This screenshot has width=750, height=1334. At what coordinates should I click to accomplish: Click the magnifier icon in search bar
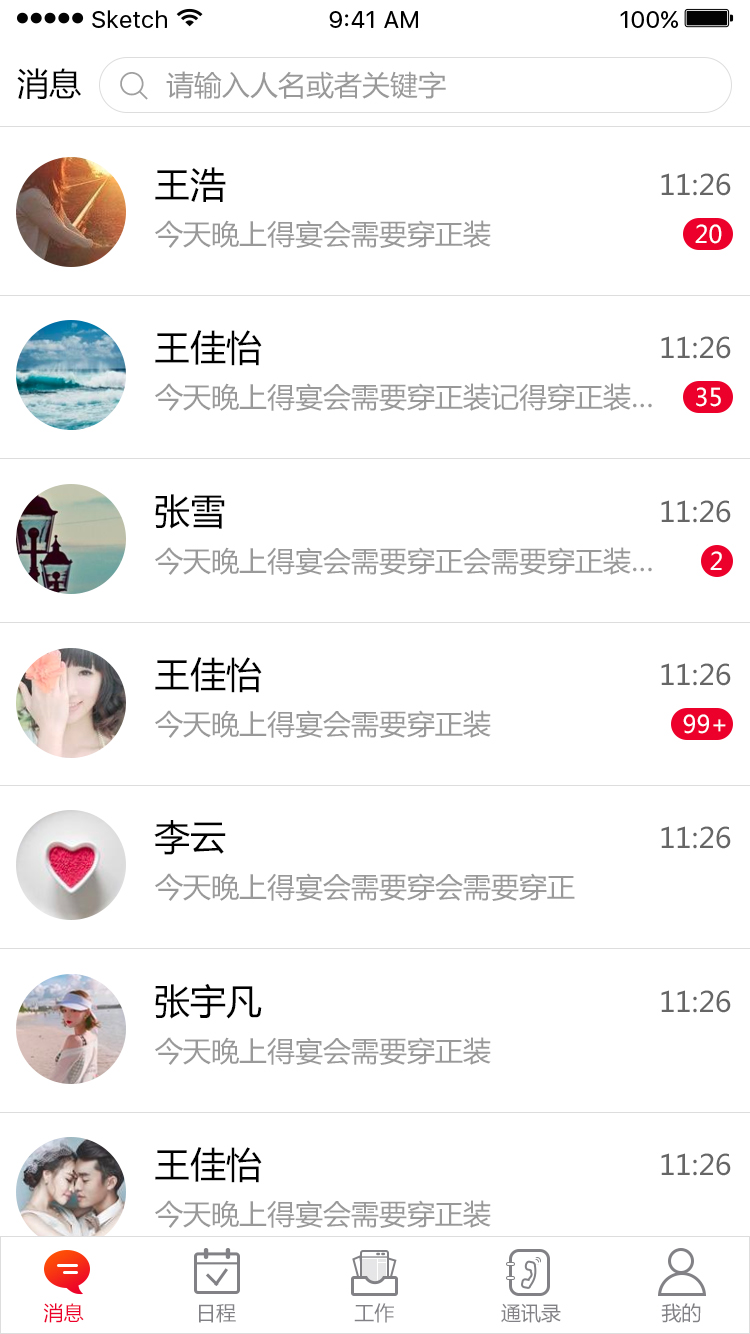pos(133,86)
